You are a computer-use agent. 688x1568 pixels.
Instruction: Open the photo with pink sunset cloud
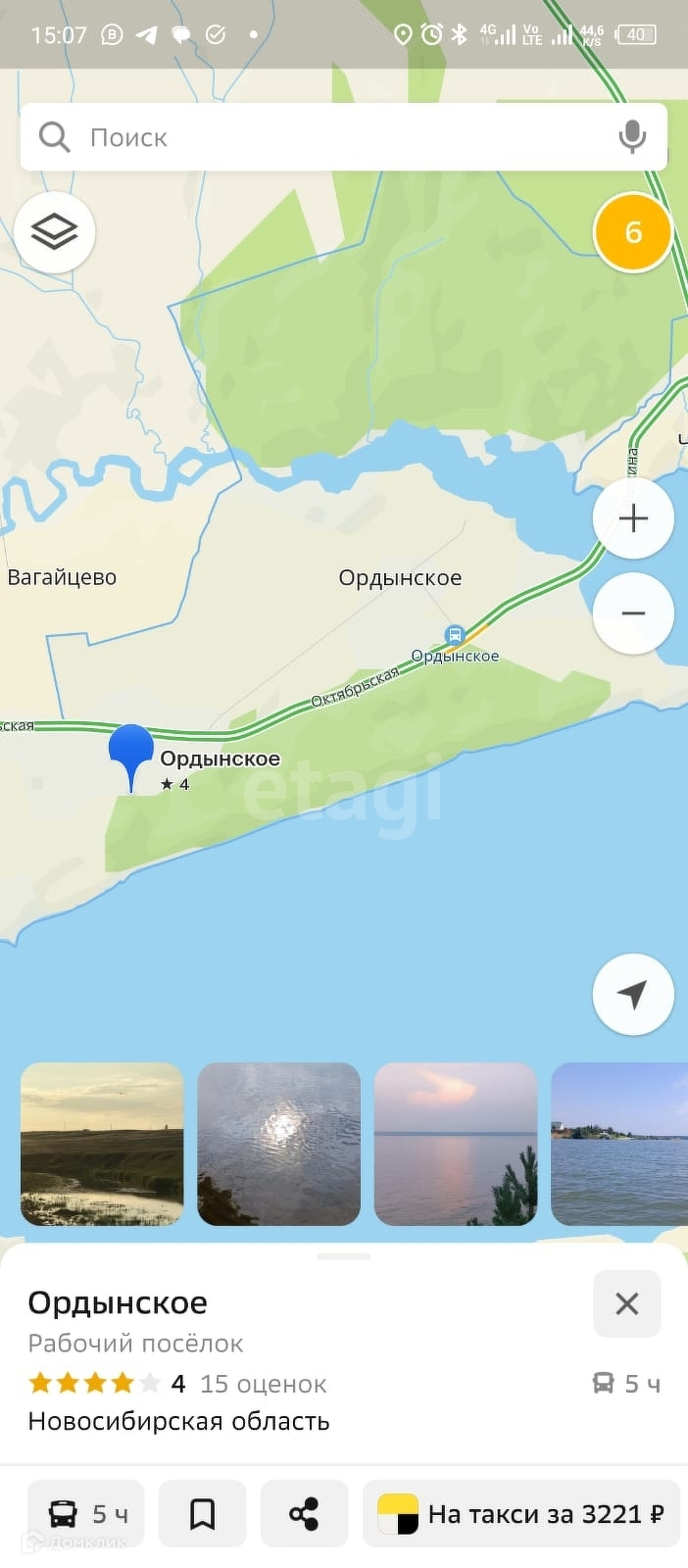click(x=456, y=1144)
